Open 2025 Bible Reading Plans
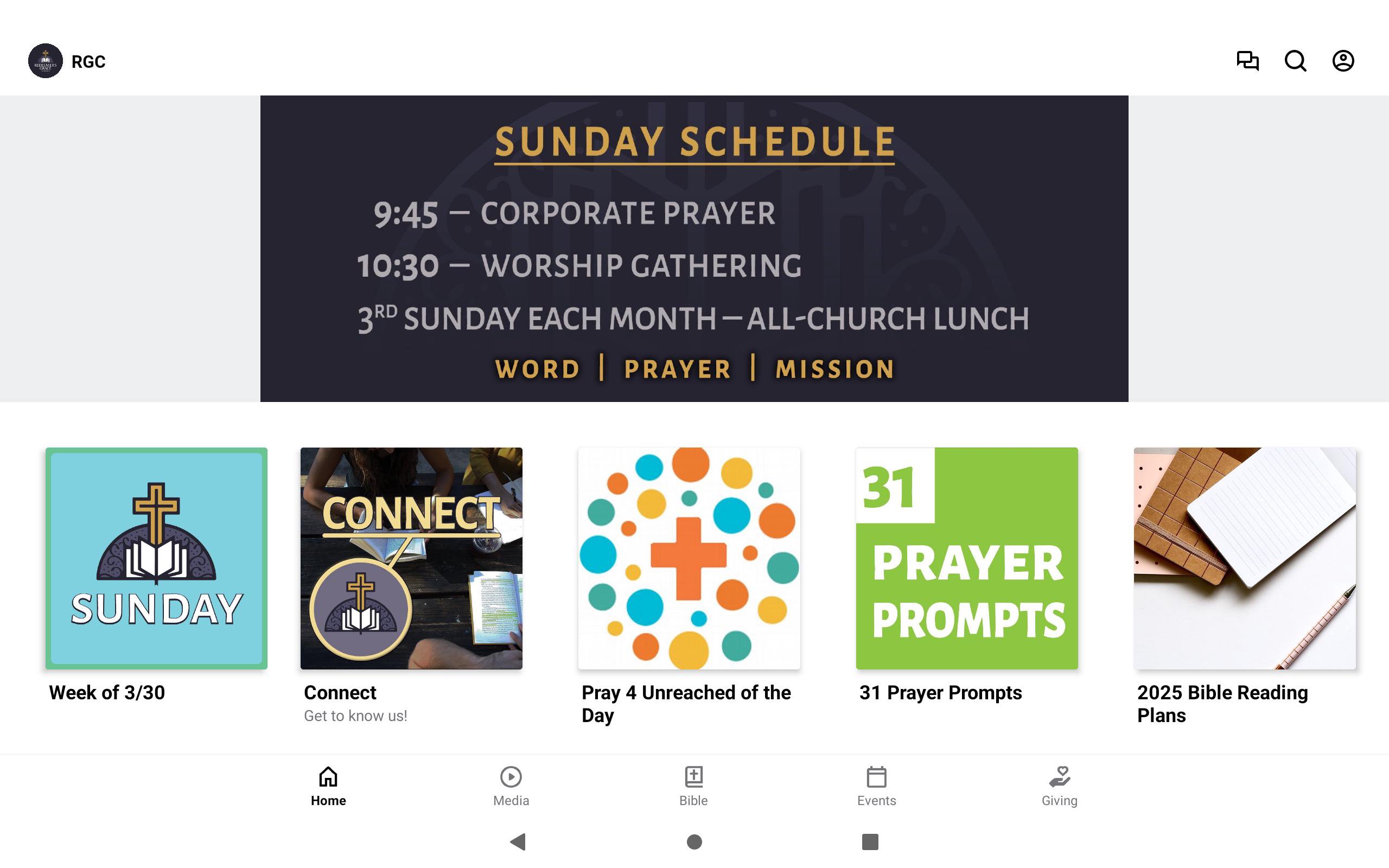This screenshot has width=1389, height=868. [x=1244, y=558]
